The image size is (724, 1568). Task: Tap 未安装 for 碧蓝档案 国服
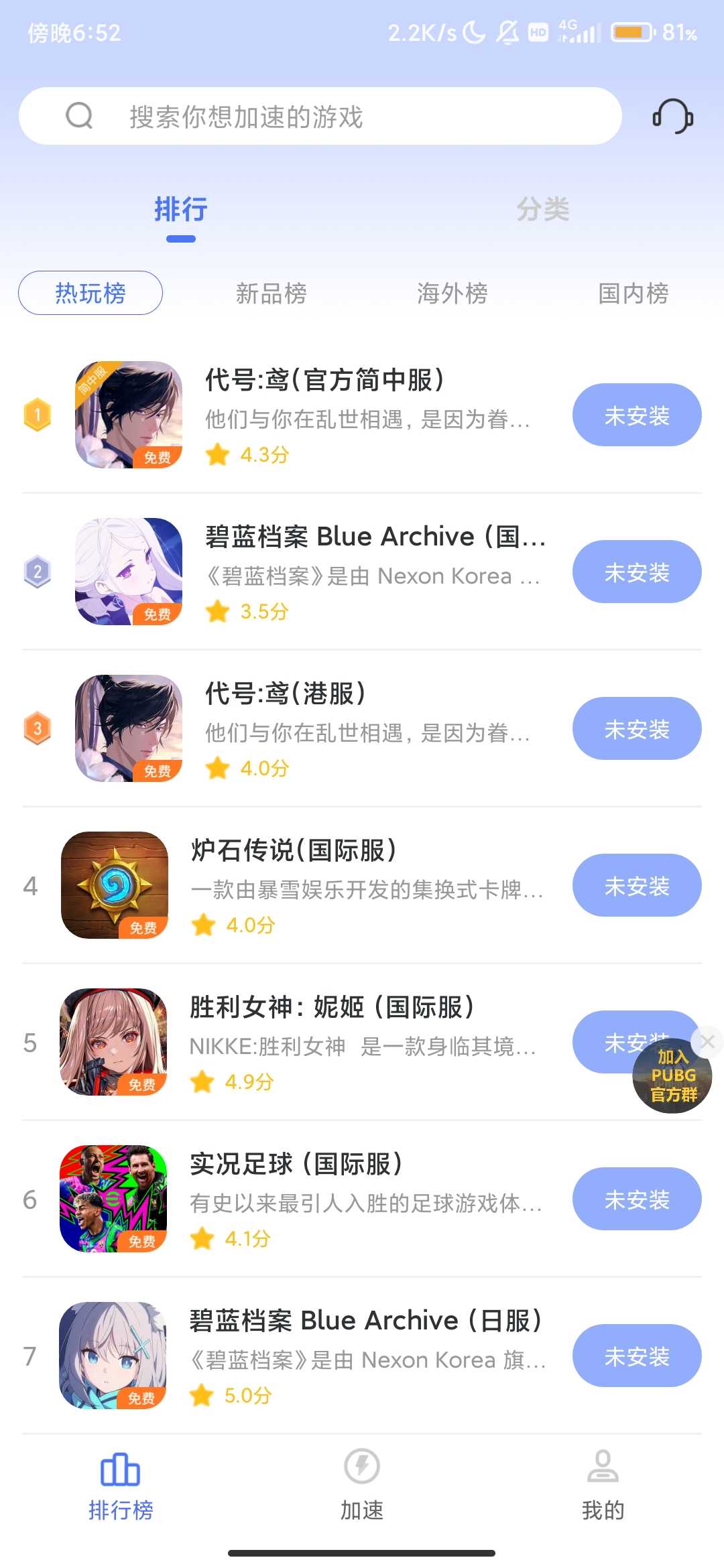[x=637, y=572]
